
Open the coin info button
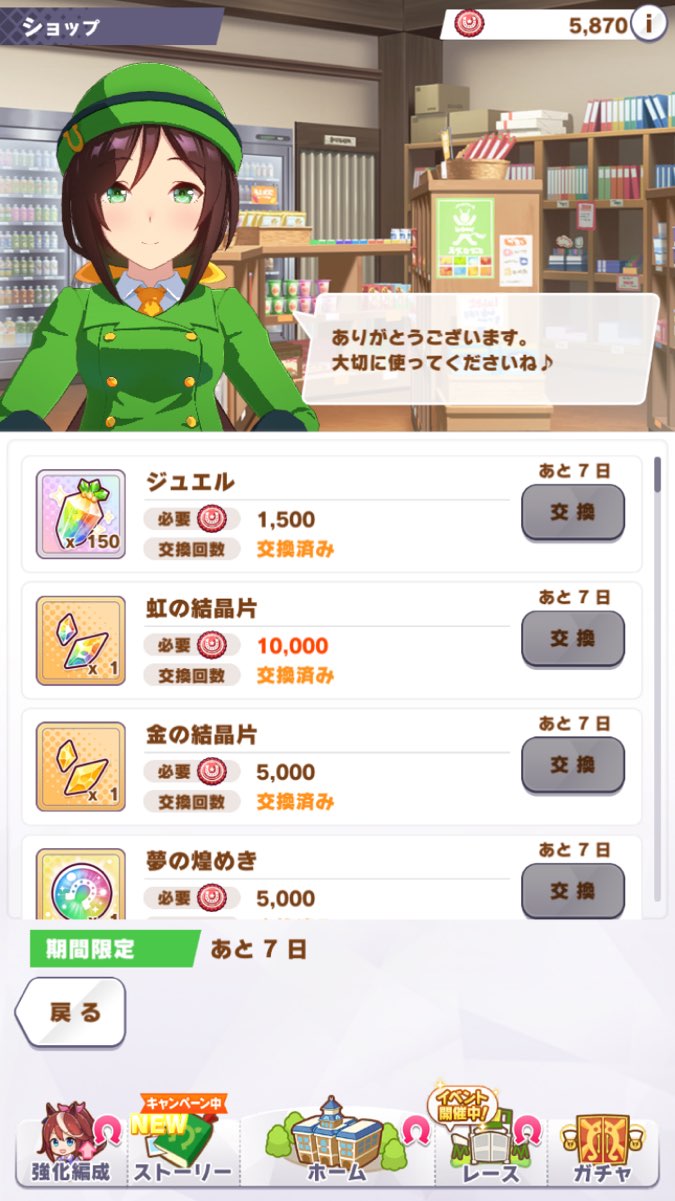[x=649, y=24]
